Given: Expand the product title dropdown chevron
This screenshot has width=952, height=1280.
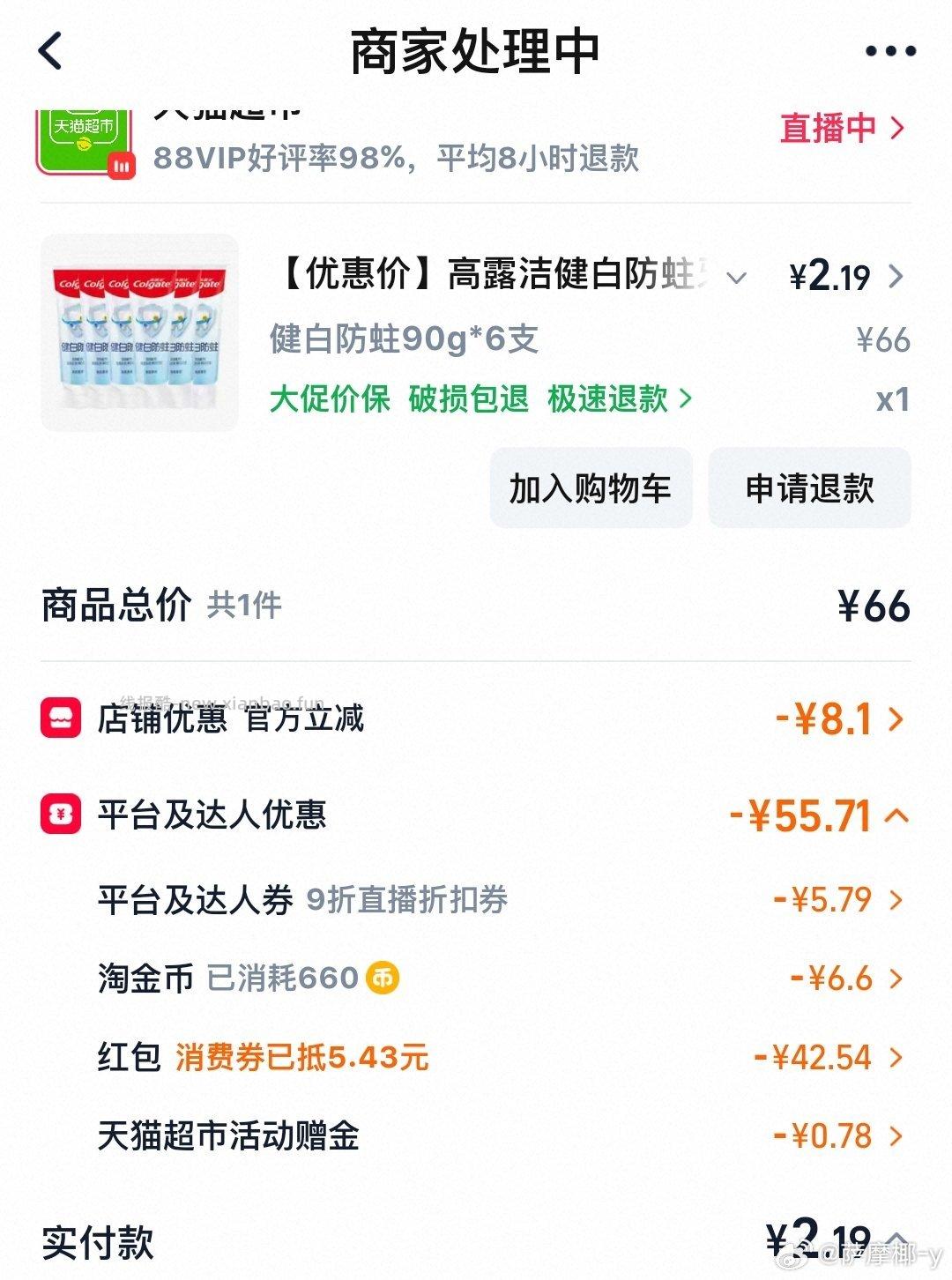Looking at the screenshot, I should click(x=737, y=276).
